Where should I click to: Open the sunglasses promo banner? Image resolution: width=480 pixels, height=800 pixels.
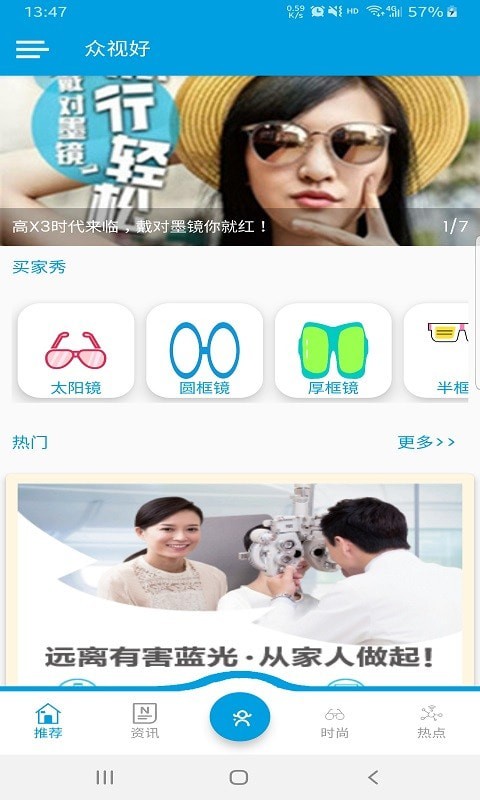240,161
